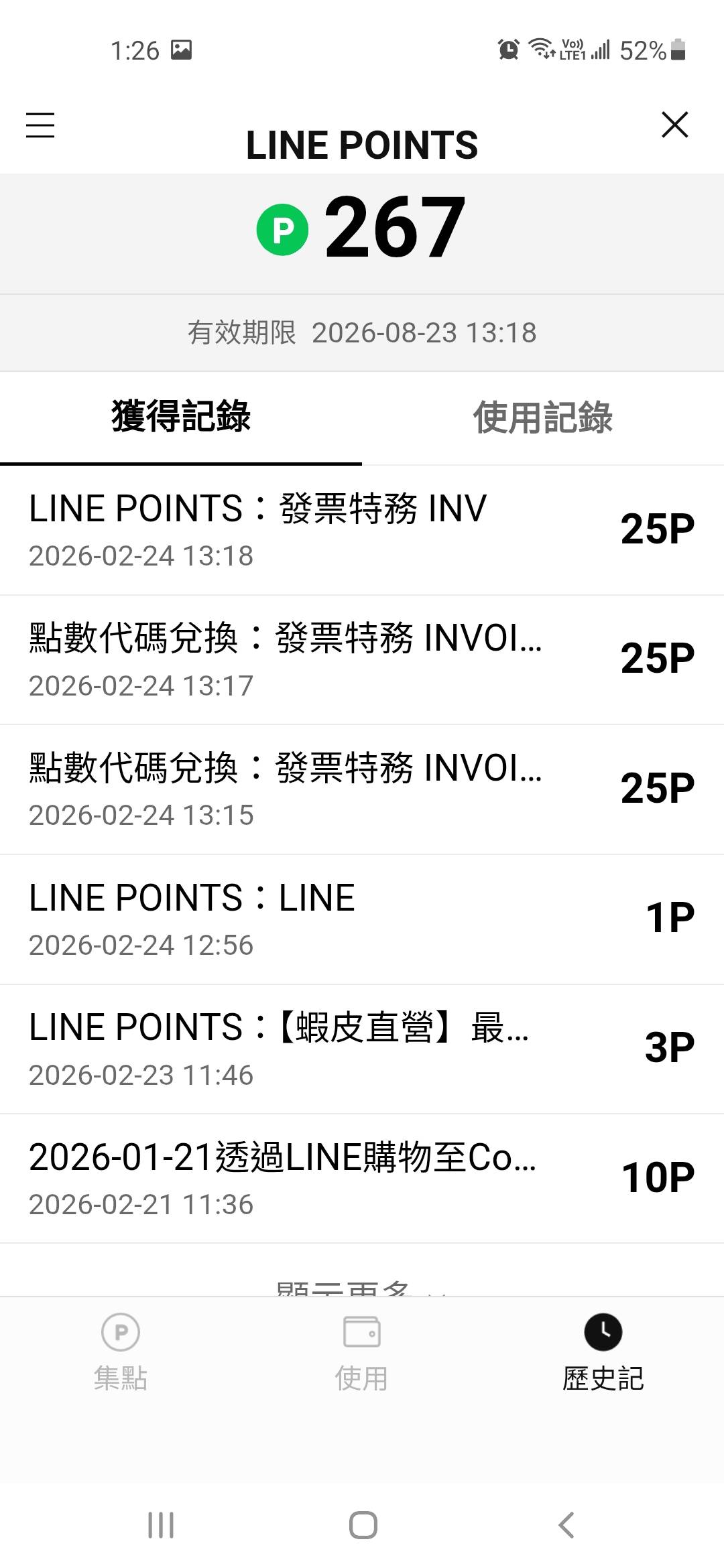Screen dimensions: 724x1568
Task: Select the 獲得記錄 tab
Action: 181,417
